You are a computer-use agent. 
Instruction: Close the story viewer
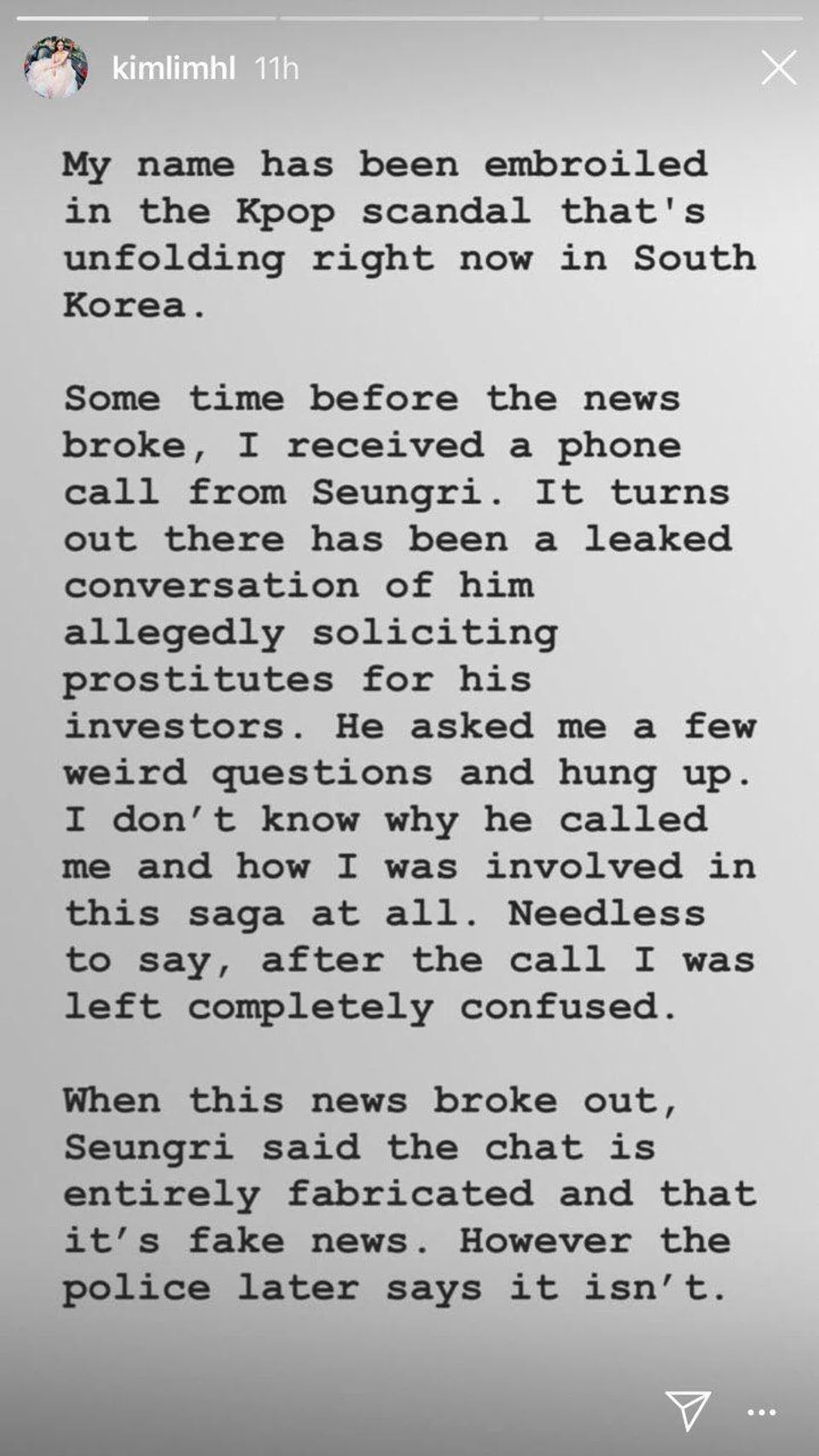[778, 67]
